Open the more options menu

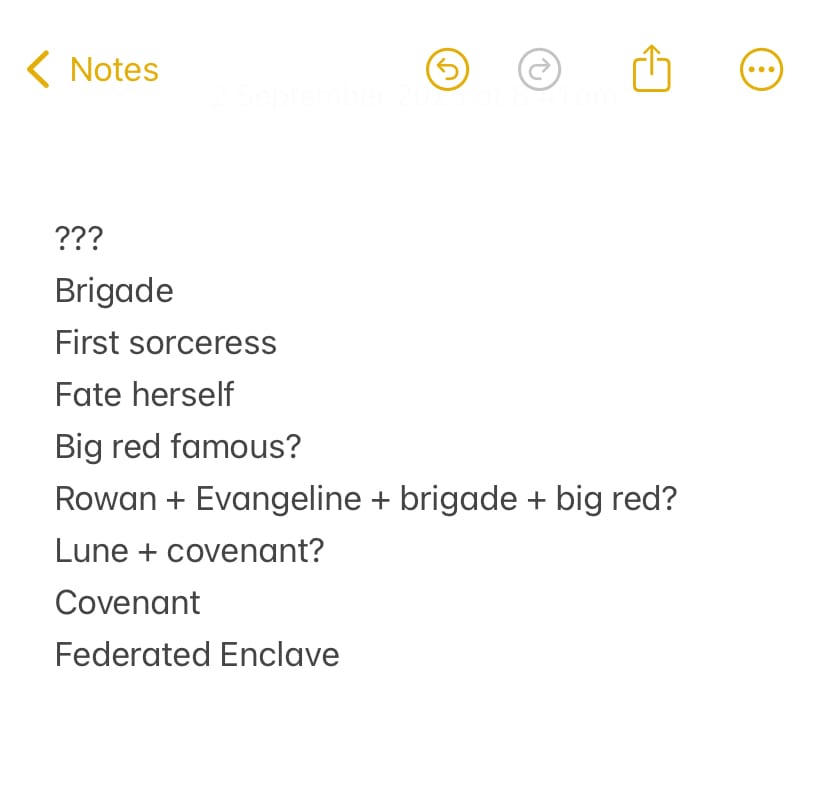[x=761, y=70]
